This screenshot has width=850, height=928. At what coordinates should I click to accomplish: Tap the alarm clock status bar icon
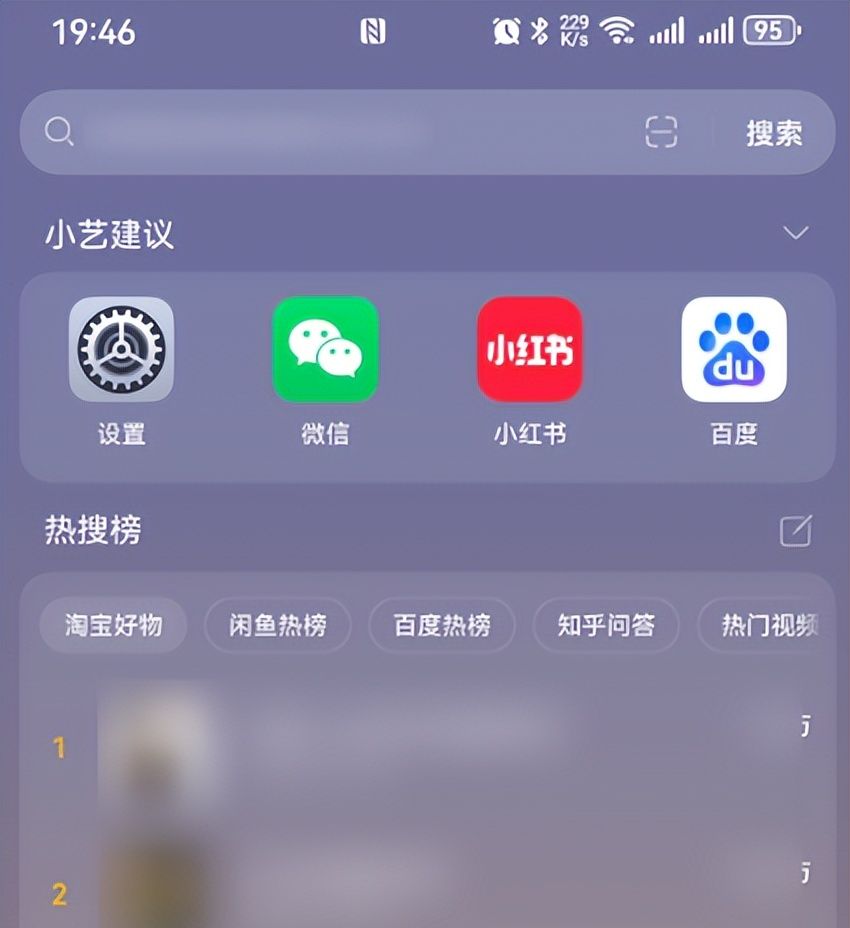pyautogui.click(x=505, y=31)
